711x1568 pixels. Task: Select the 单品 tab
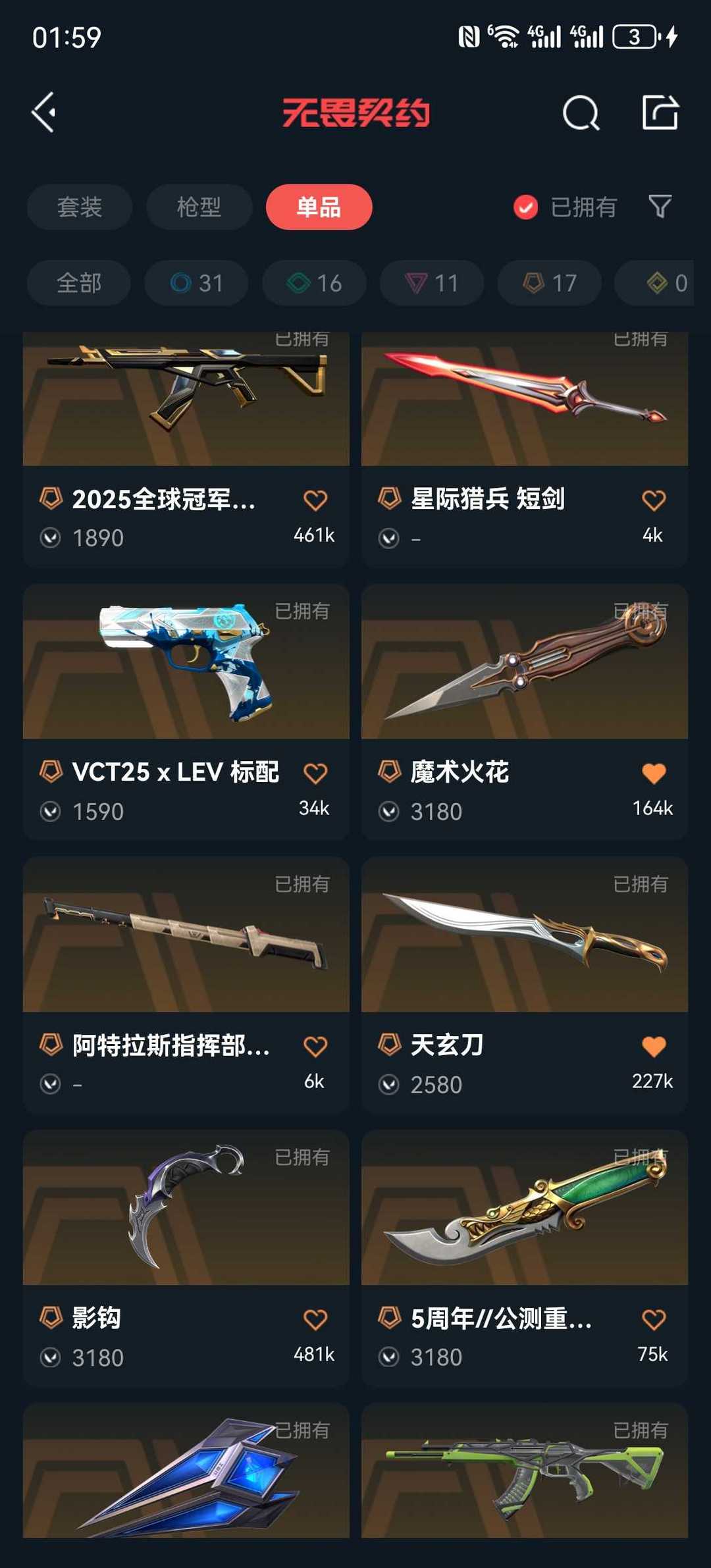[x=319, y=207]
